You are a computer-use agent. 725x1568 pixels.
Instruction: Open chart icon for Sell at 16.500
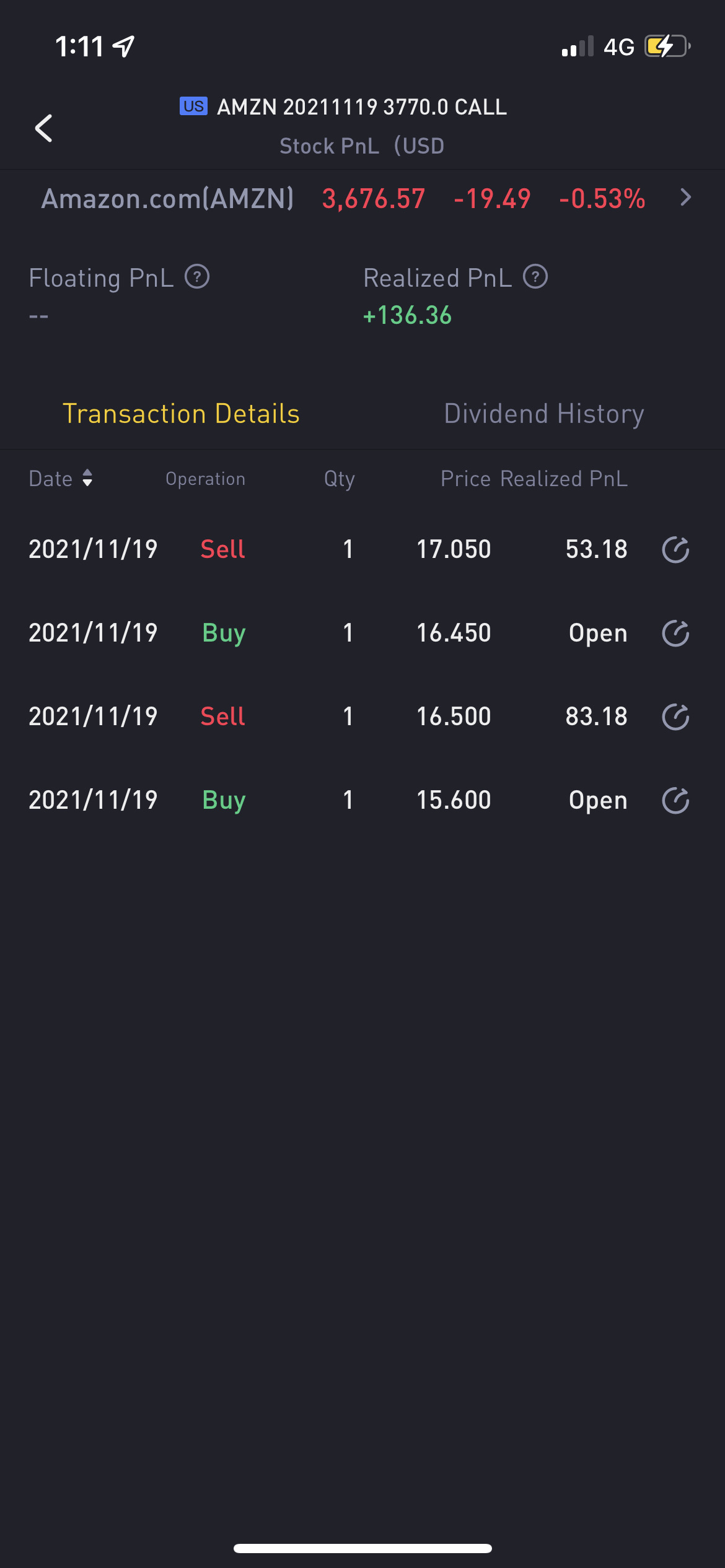point(675,716)
